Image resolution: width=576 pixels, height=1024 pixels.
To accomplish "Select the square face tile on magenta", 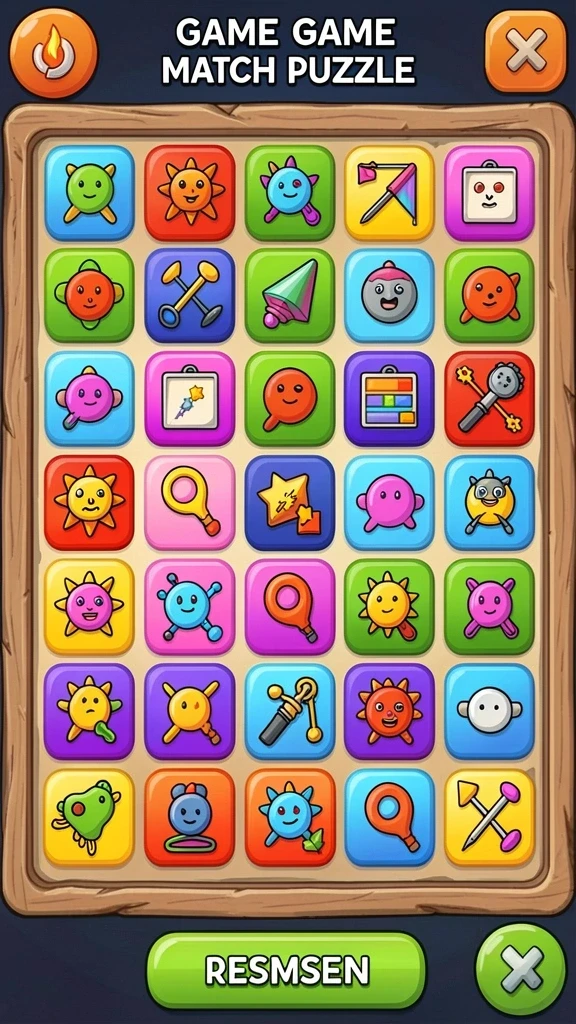I will coord(489,193).
